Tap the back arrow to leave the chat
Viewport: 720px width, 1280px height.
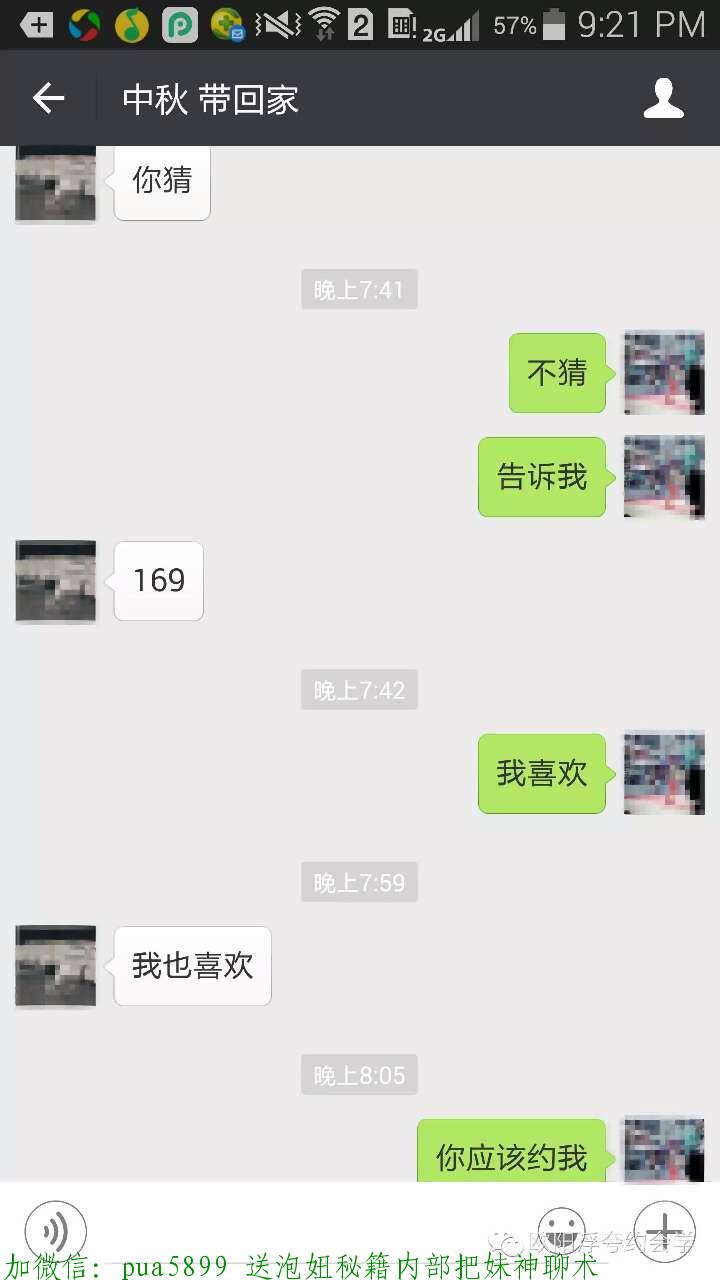click(48, 97)
